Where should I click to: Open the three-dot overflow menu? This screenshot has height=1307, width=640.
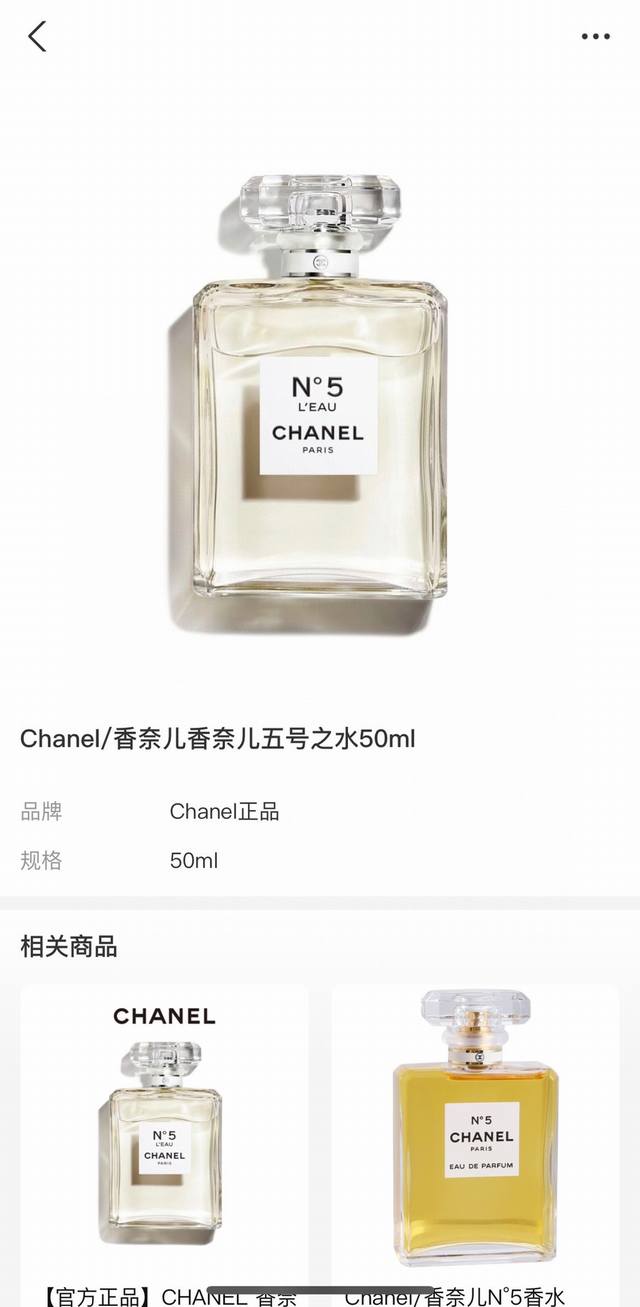tap(595, 37)
